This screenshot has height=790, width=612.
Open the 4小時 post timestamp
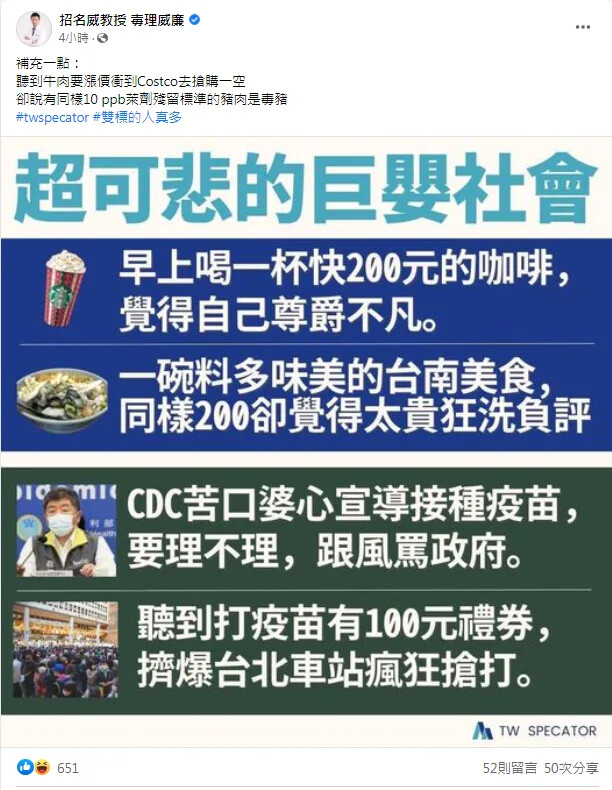point(73,38)
